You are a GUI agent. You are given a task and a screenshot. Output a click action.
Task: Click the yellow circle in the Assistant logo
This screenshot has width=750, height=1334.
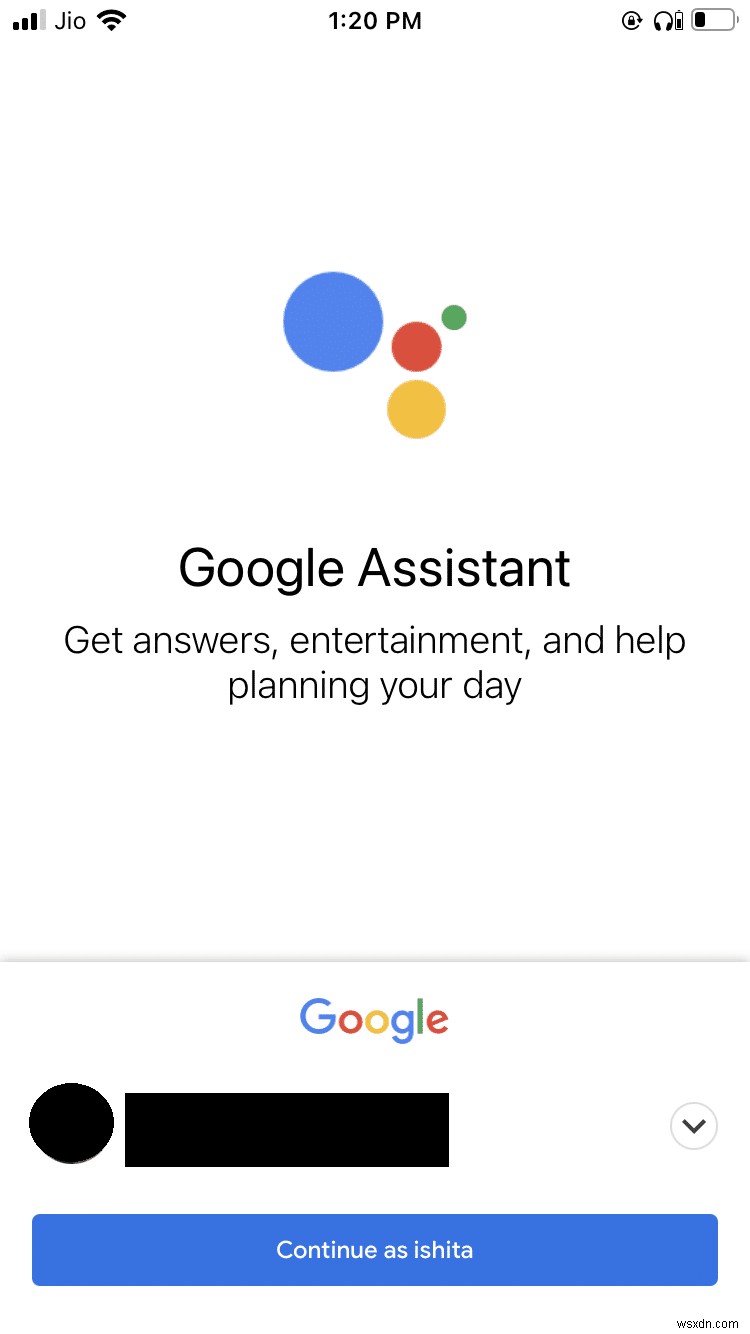pos(416,408)
